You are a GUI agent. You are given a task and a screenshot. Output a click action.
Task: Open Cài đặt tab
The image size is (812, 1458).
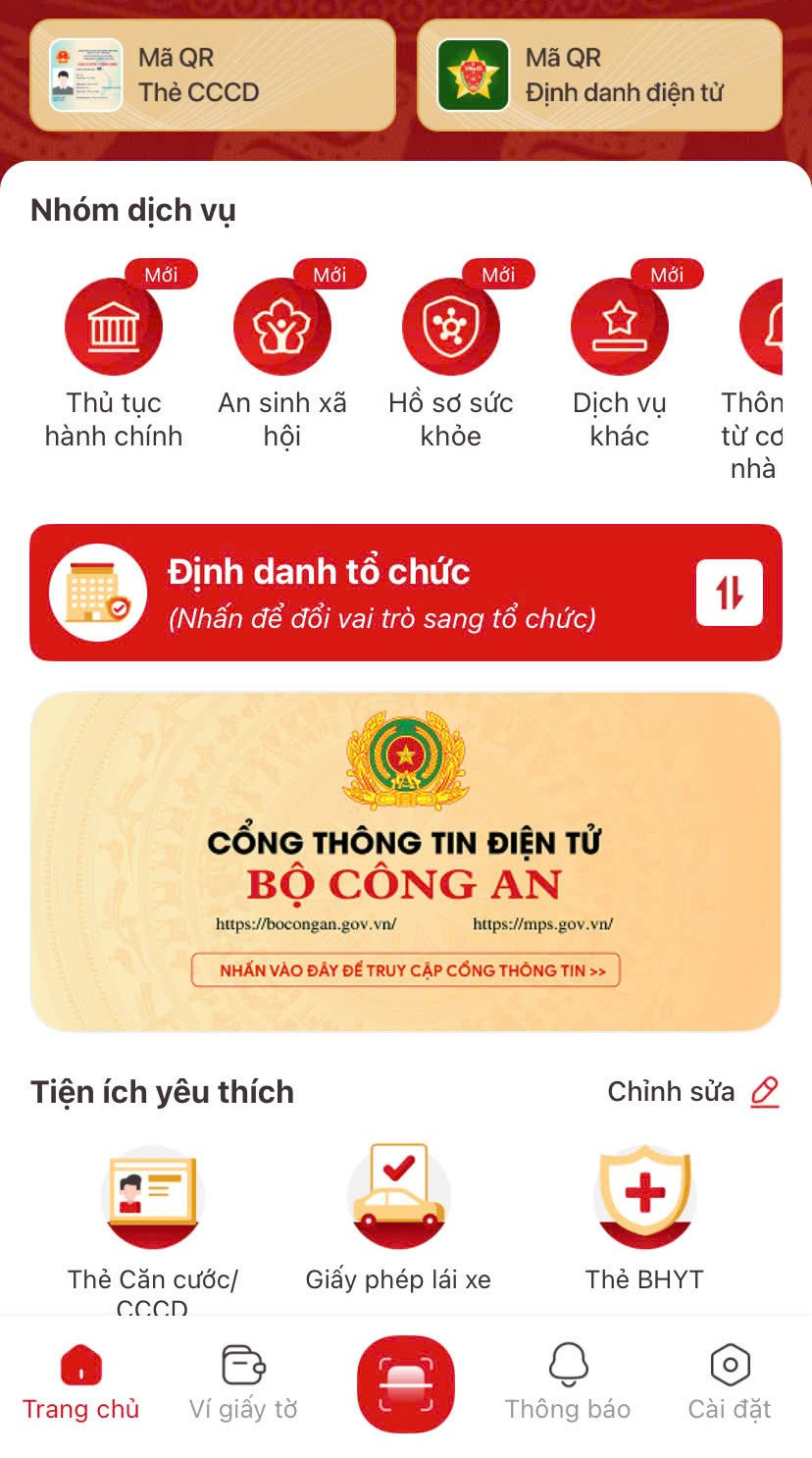(730, 1383)
